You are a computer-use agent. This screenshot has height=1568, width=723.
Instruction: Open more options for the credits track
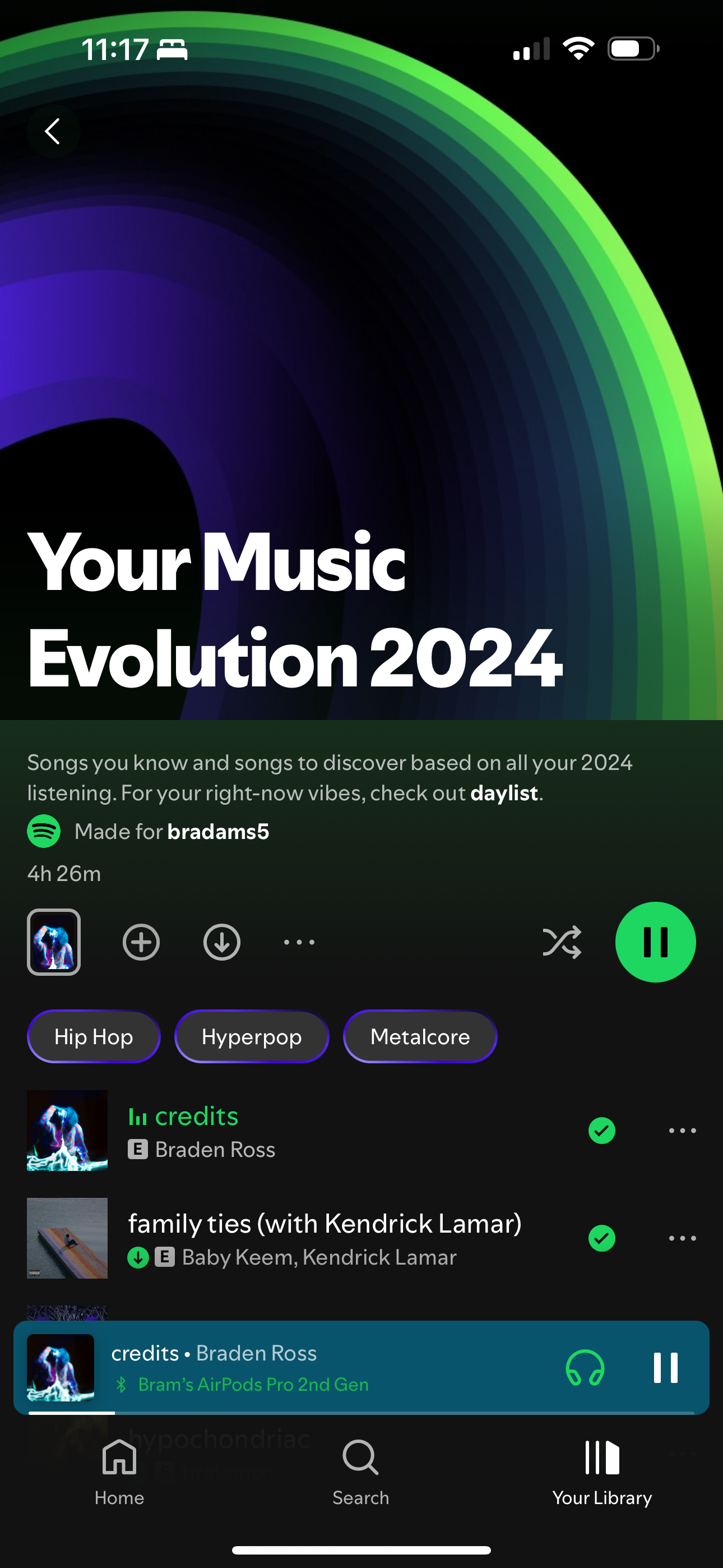point(682,1131)
